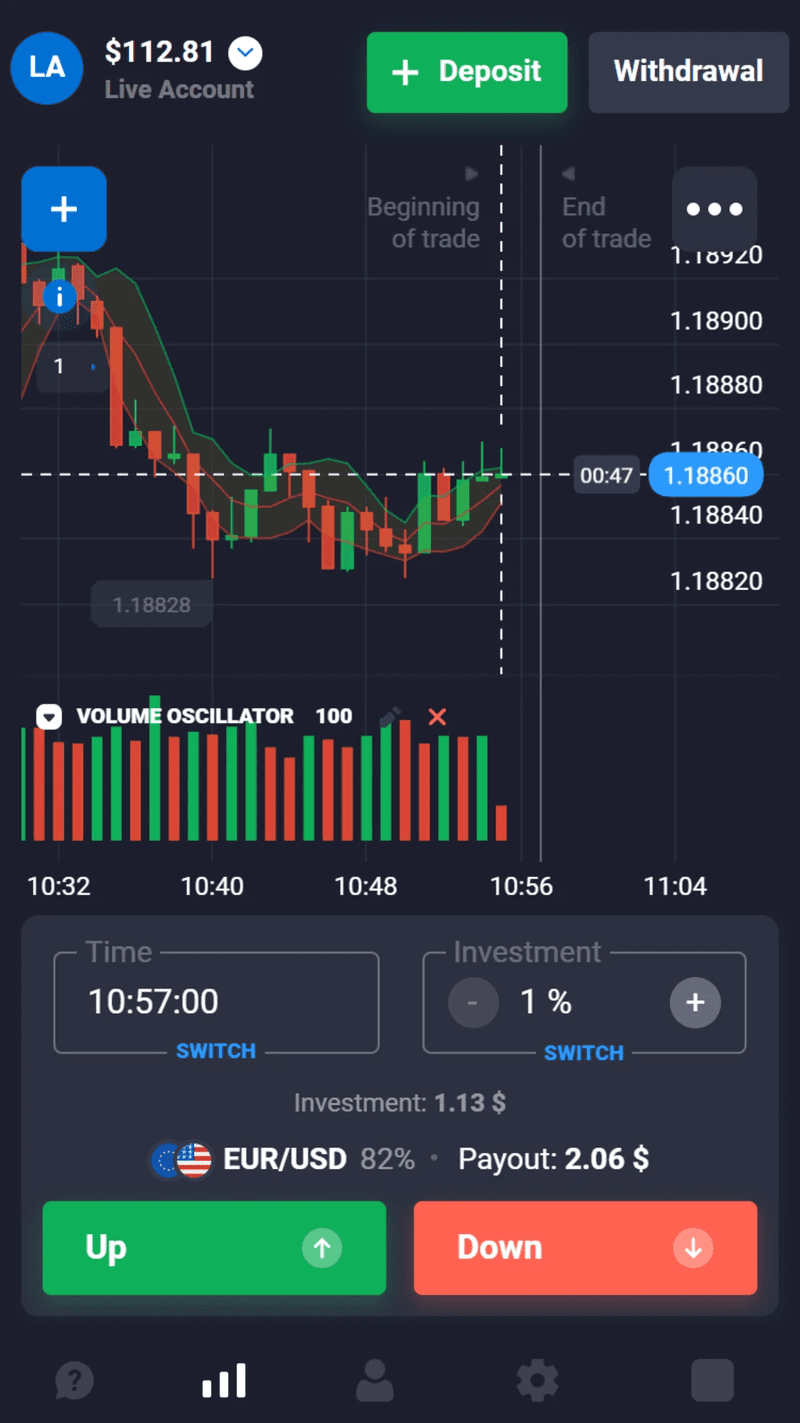The width and height of the screenshot is (800, 1423).
Task: Click the Beginning of trade marker arrow
Action: tap(471, 173)
